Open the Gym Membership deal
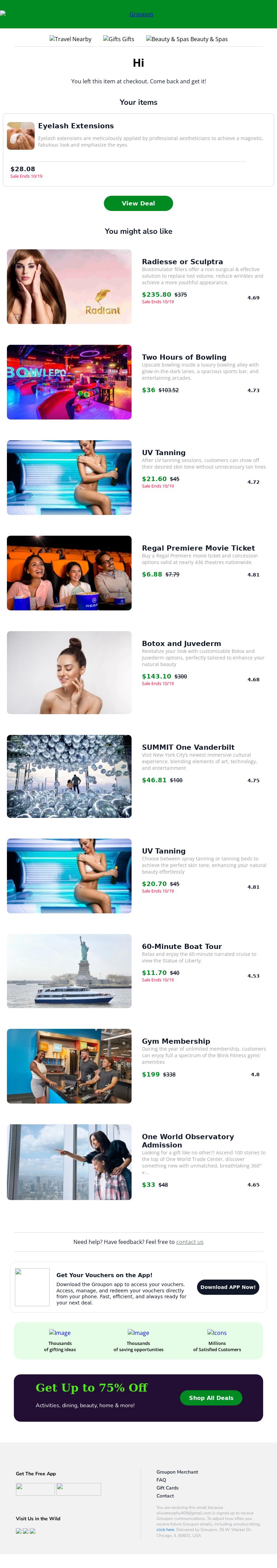Image resolution: width=277 pixels, height=1568 pixels. point(175,1042)
